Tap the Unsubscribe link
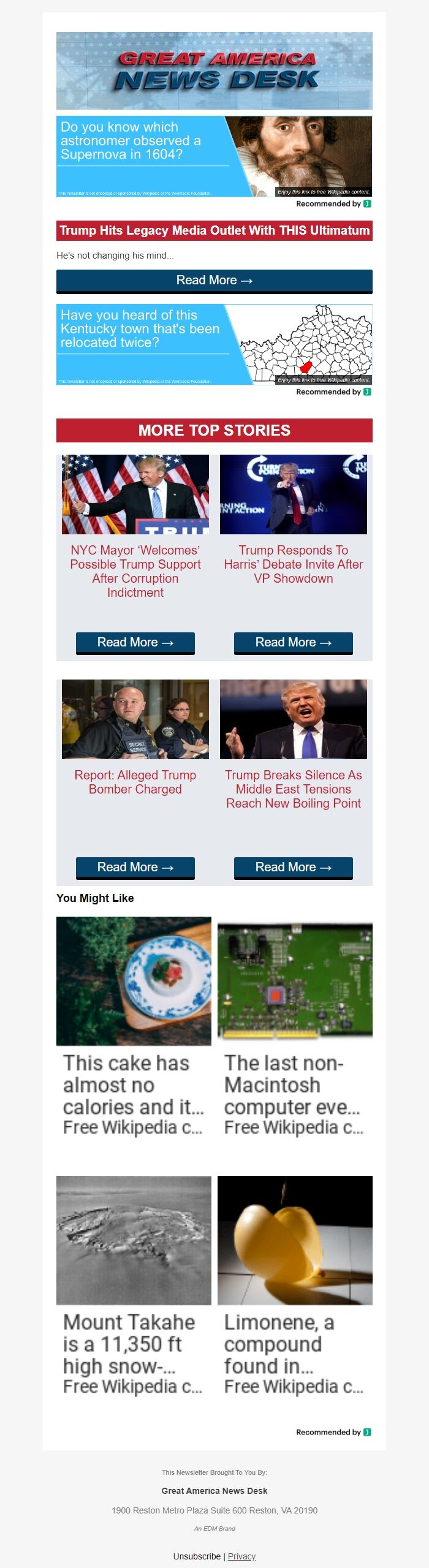Screen dimensions: 429x1568 197,1556
